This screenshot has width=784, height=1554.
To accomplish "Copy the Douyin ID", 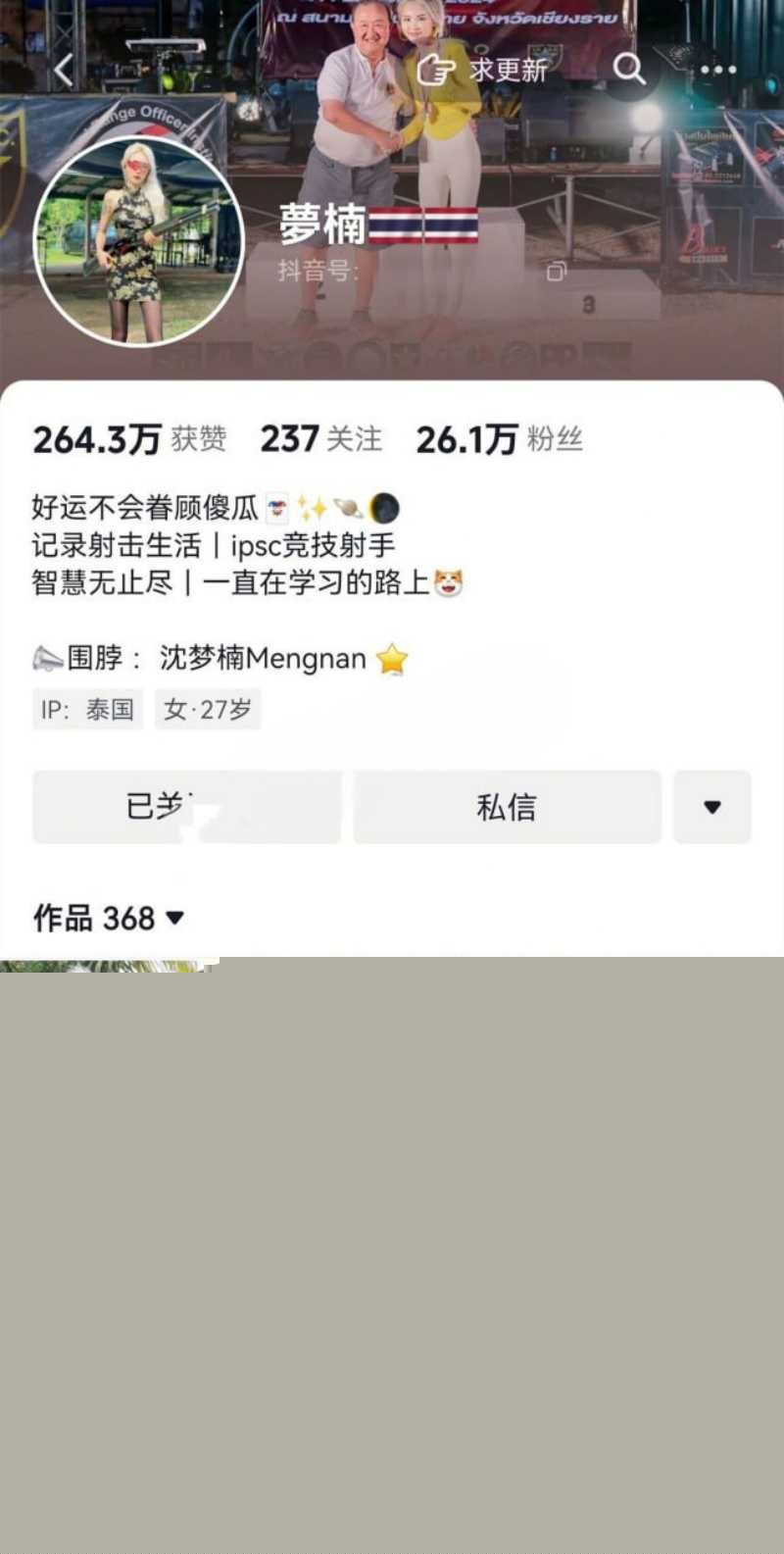I will (x=557, y=271).
